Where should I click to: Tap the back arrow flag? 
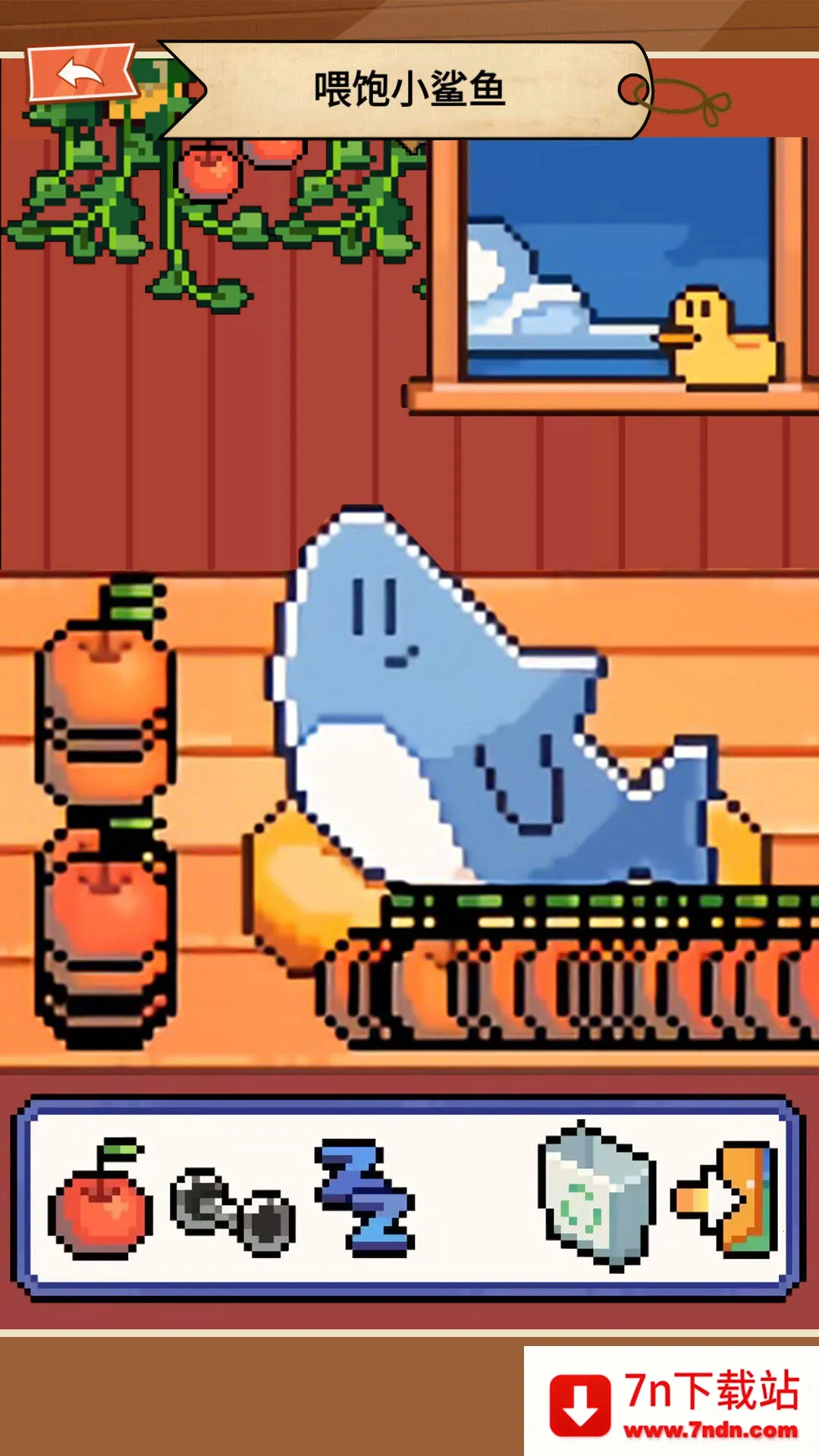(81, 74)
